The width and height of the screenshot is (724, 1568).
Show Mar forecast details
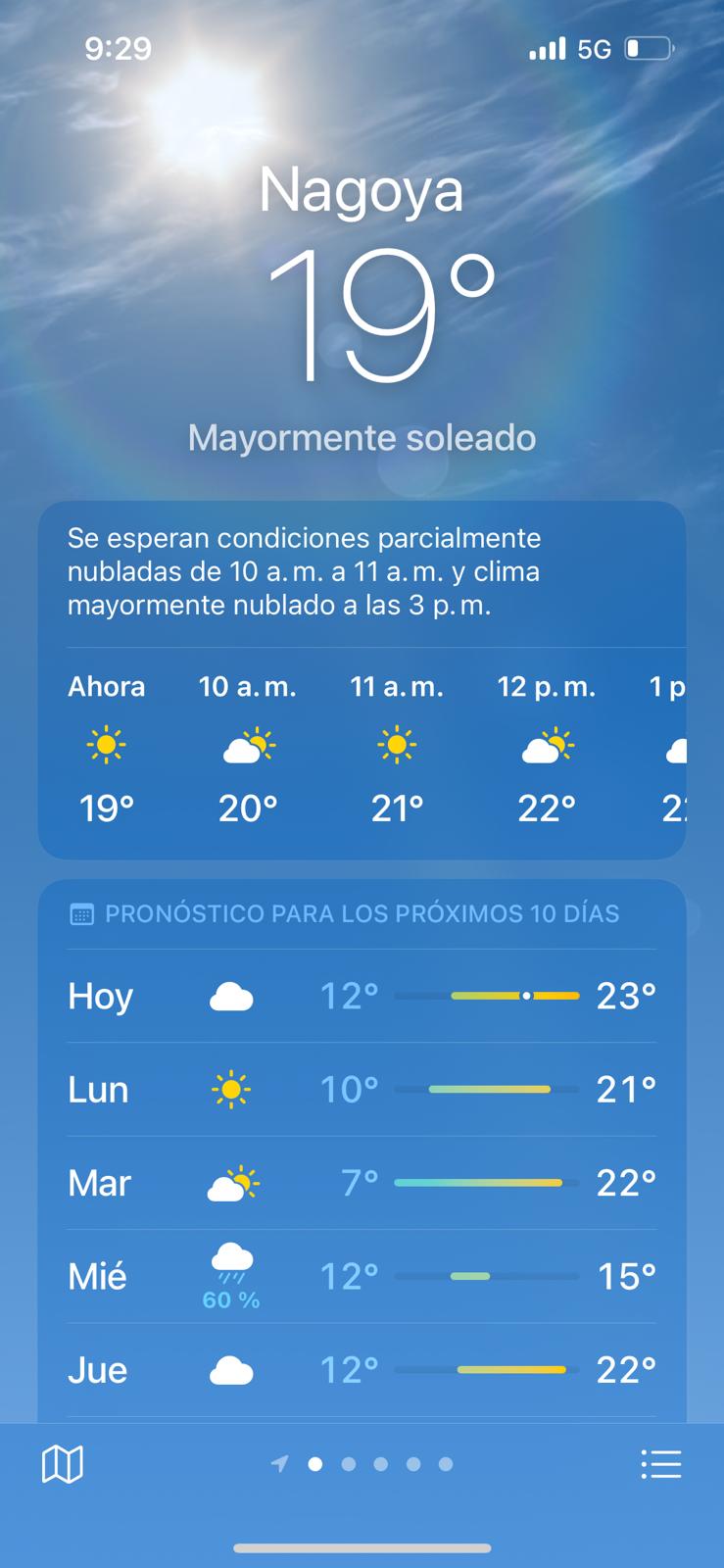coord(362,1183)
